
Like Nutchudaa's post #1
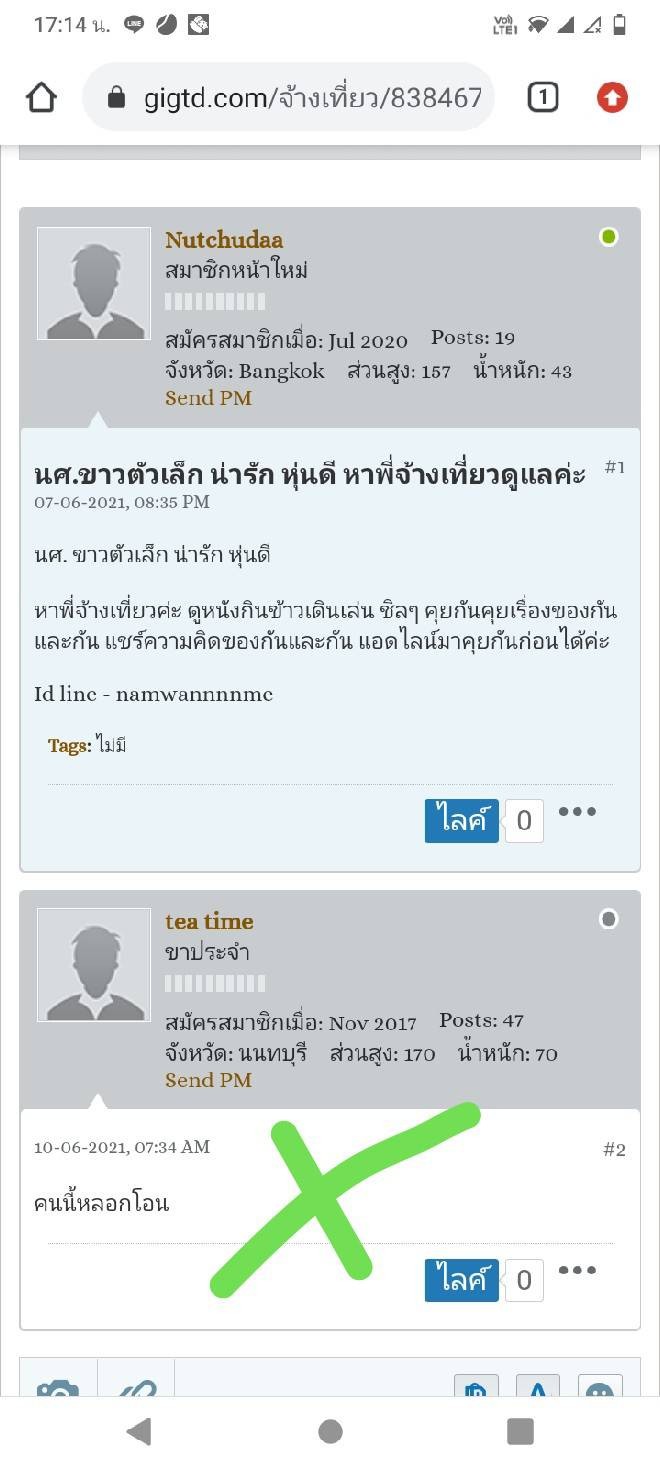pos(461,821)
